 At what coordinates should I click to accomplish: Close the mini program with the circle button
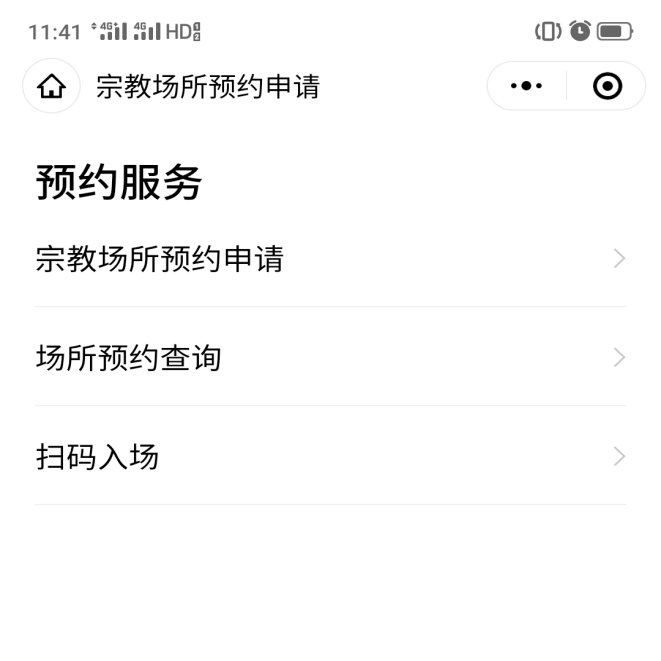tap(606, 87)
